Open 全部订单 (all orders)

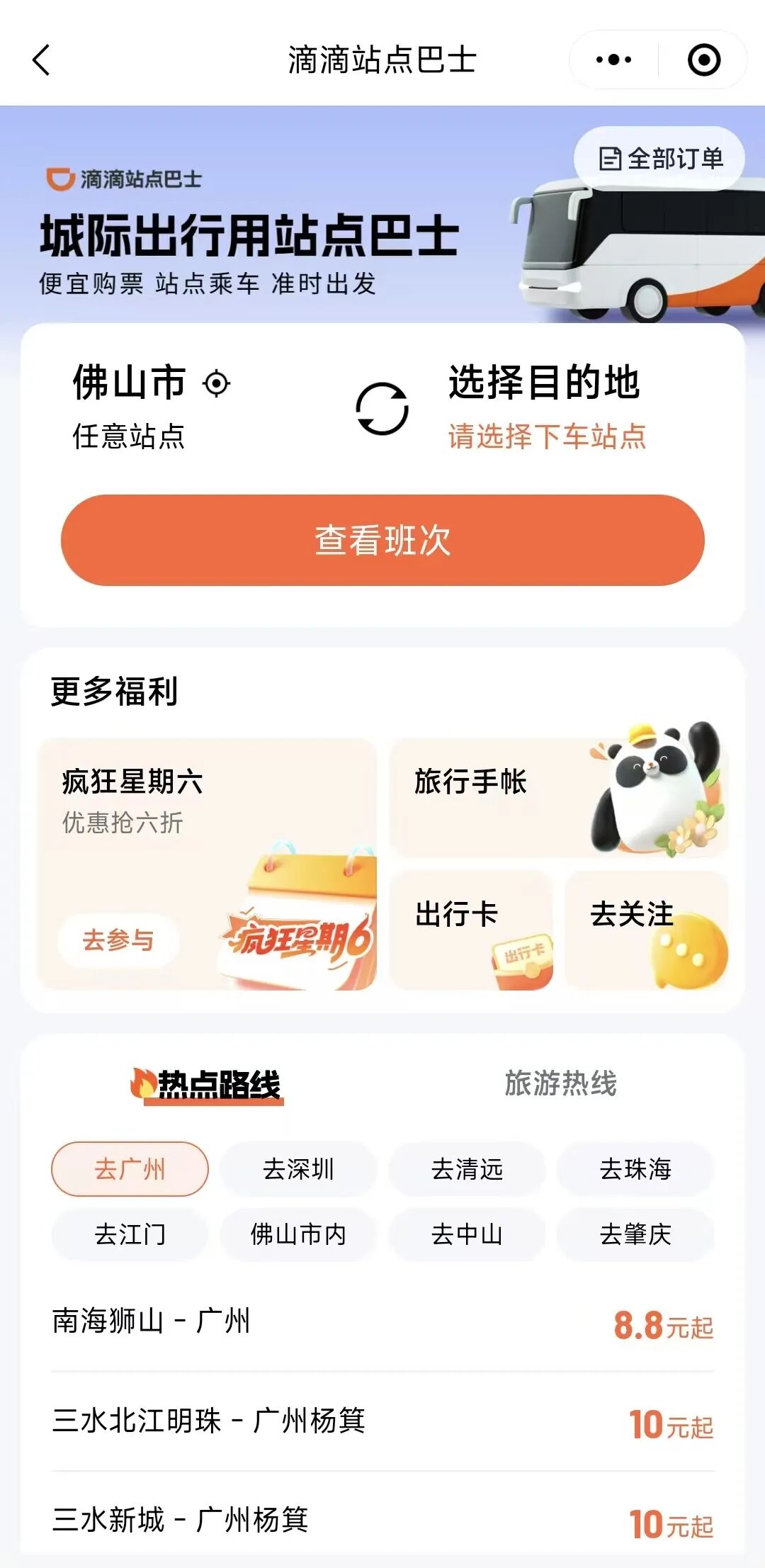pos(660,159)
